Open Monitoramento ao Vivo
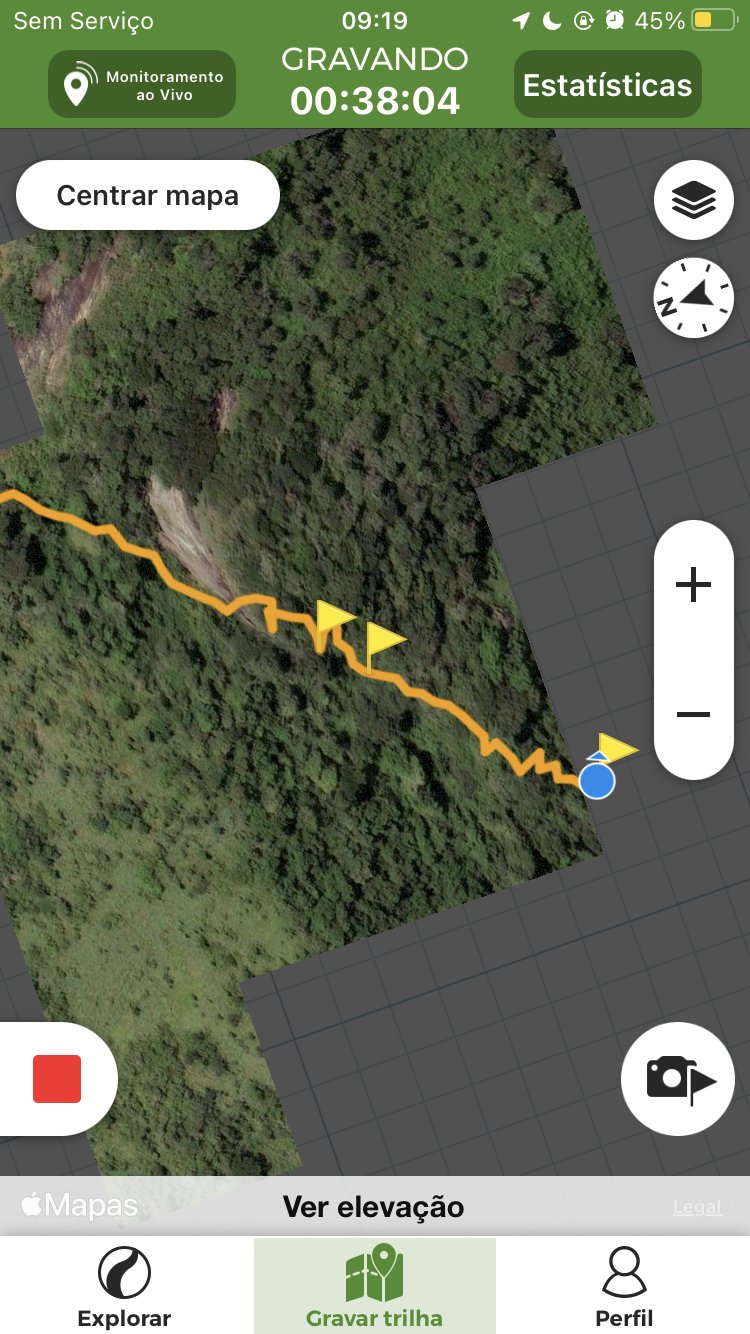The height and width of the screenshot is (1334, 750). click(142, 85)
